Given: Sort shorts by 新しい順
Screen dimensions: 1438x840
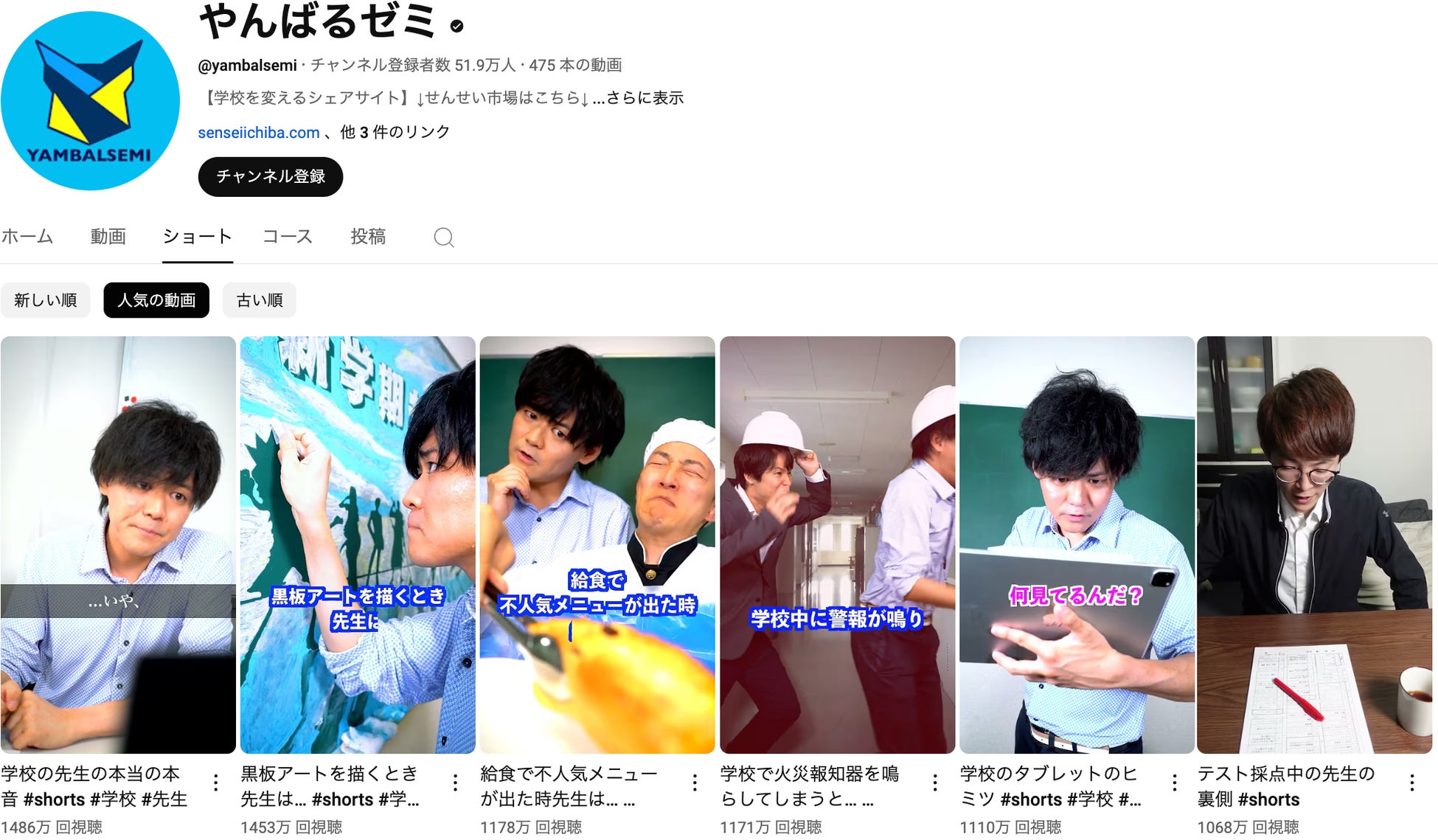Looking at the screenshot, I should pos(45,300).
